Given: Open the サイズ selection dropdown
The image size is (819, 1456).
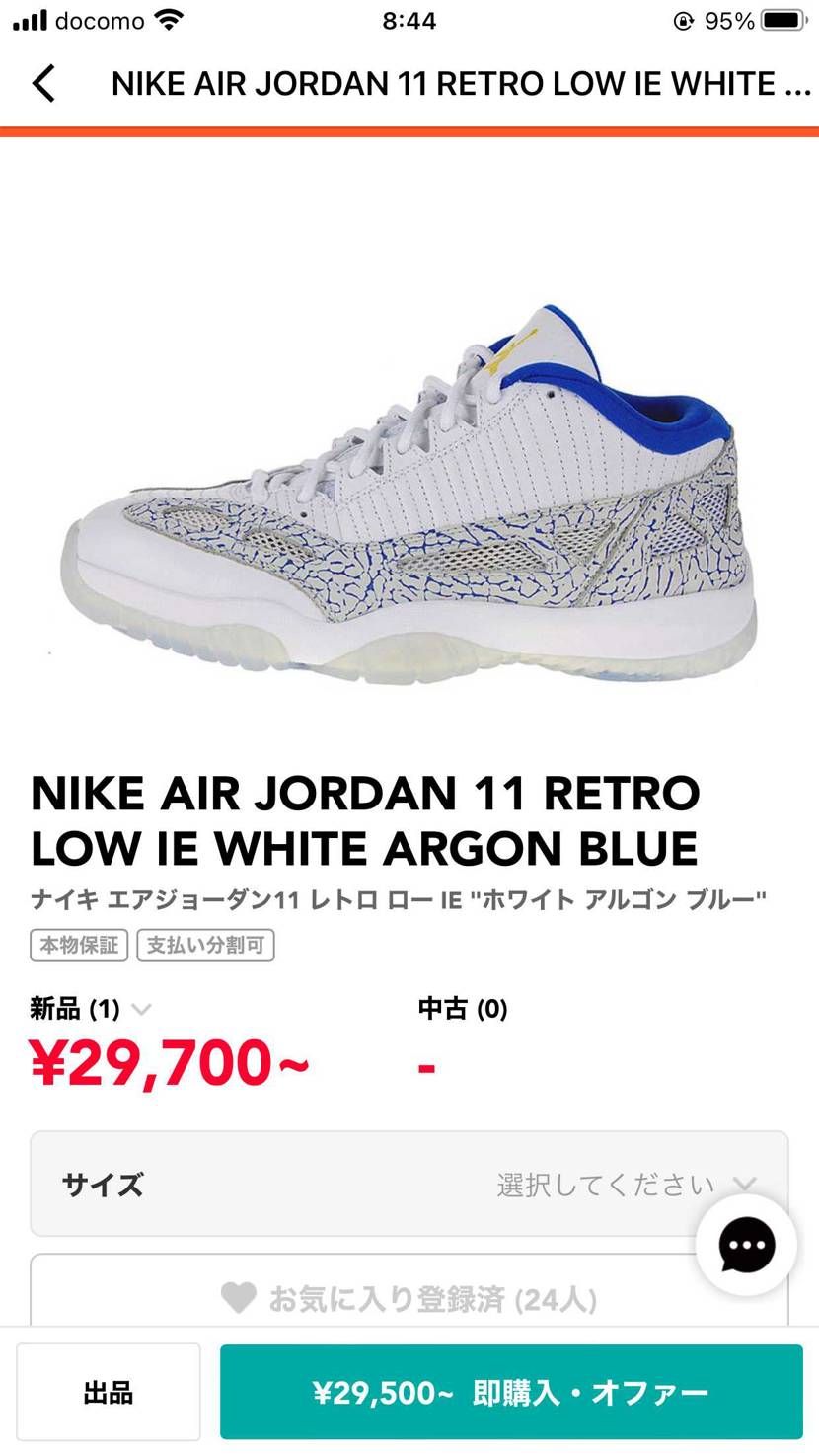Looking at the screenshot, I should [409, 1184].
